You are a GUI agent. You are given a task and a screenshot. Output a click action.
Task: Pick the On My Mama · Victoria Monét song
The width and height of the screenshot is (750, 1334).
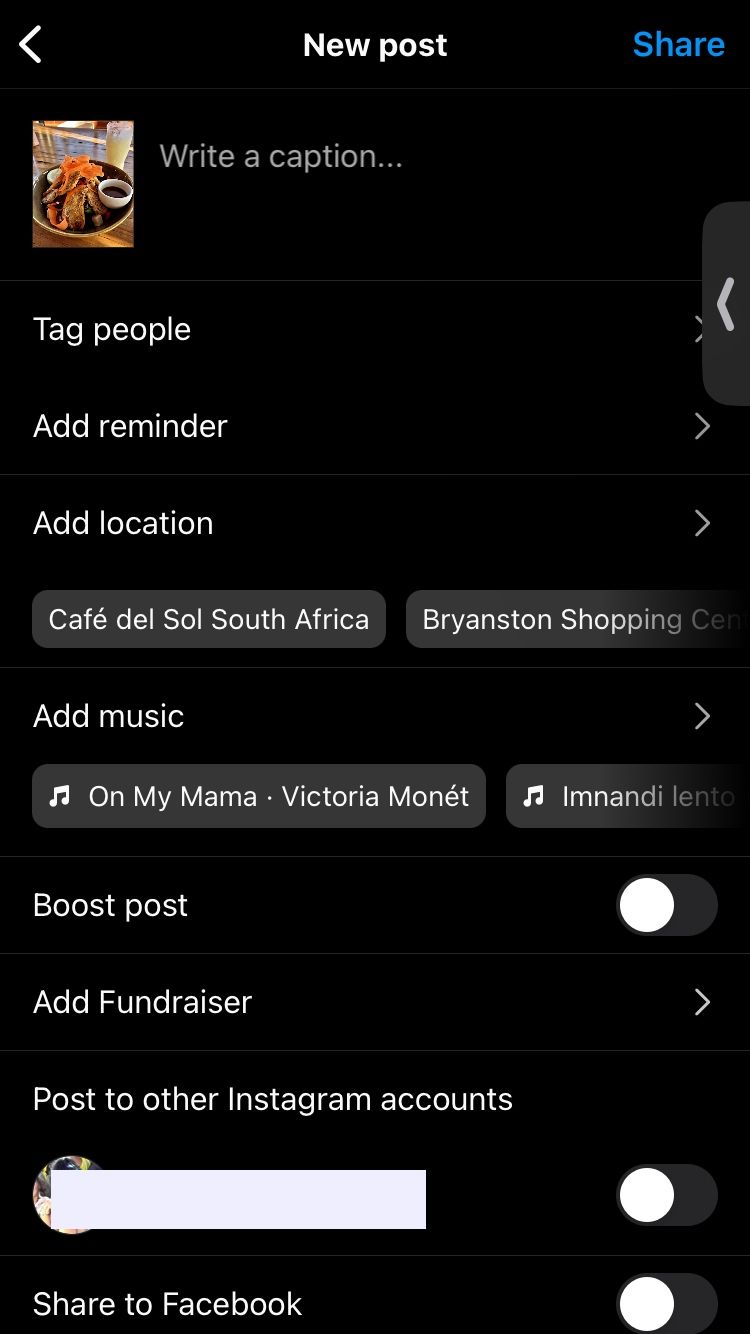(x=259, y=797)
